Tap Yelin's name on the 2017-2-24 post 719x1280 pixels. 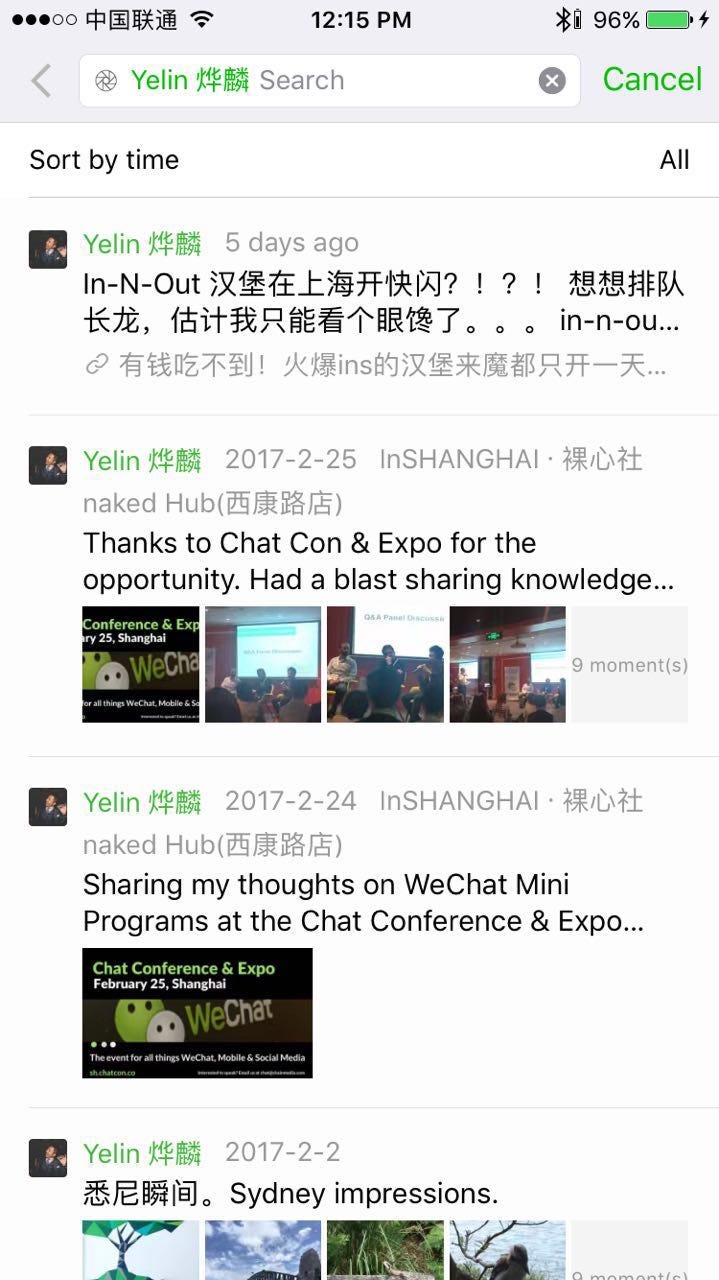click(x=142, y=802)
